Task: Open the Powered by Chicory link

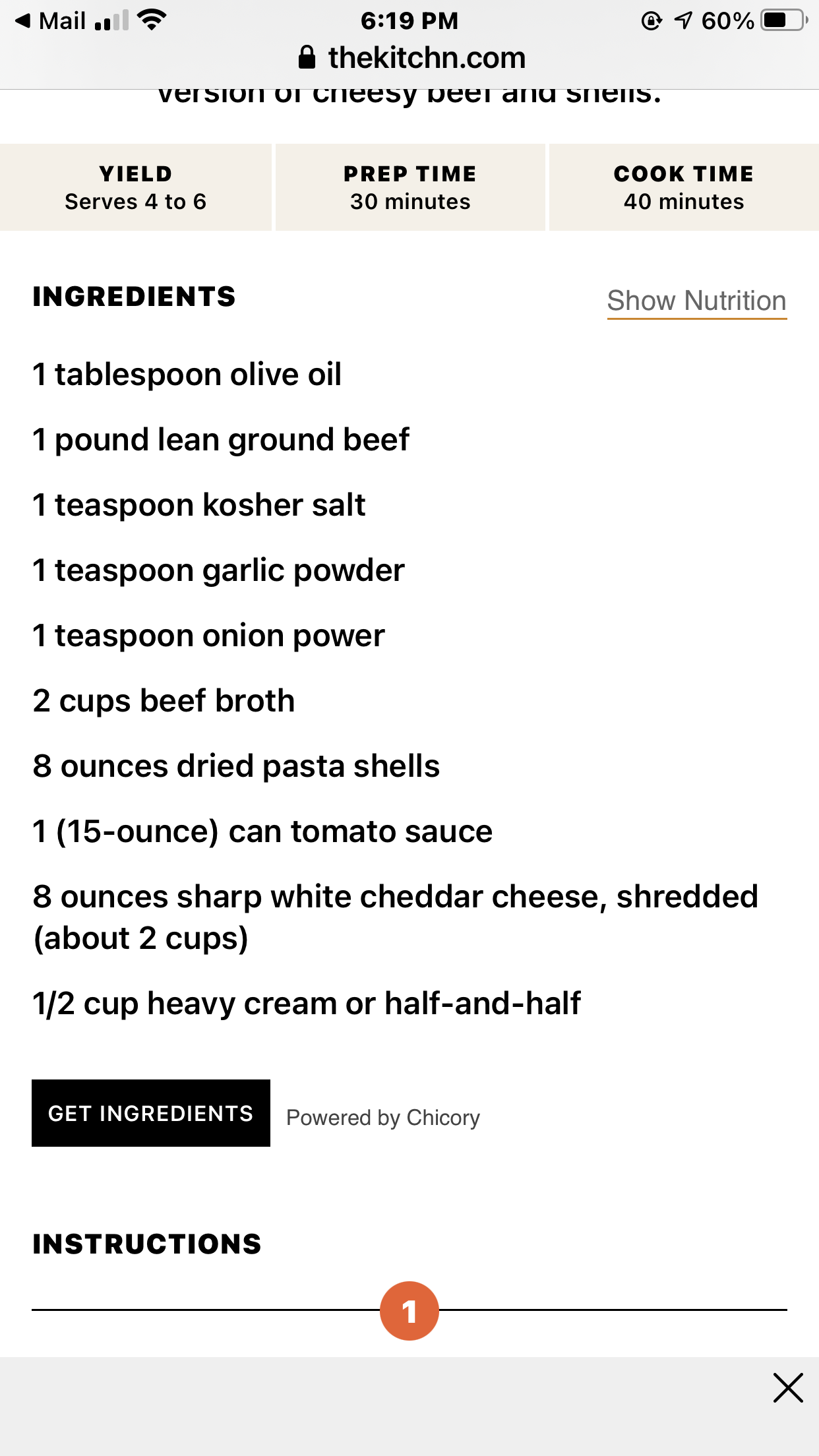Action: click(383, 1118)
